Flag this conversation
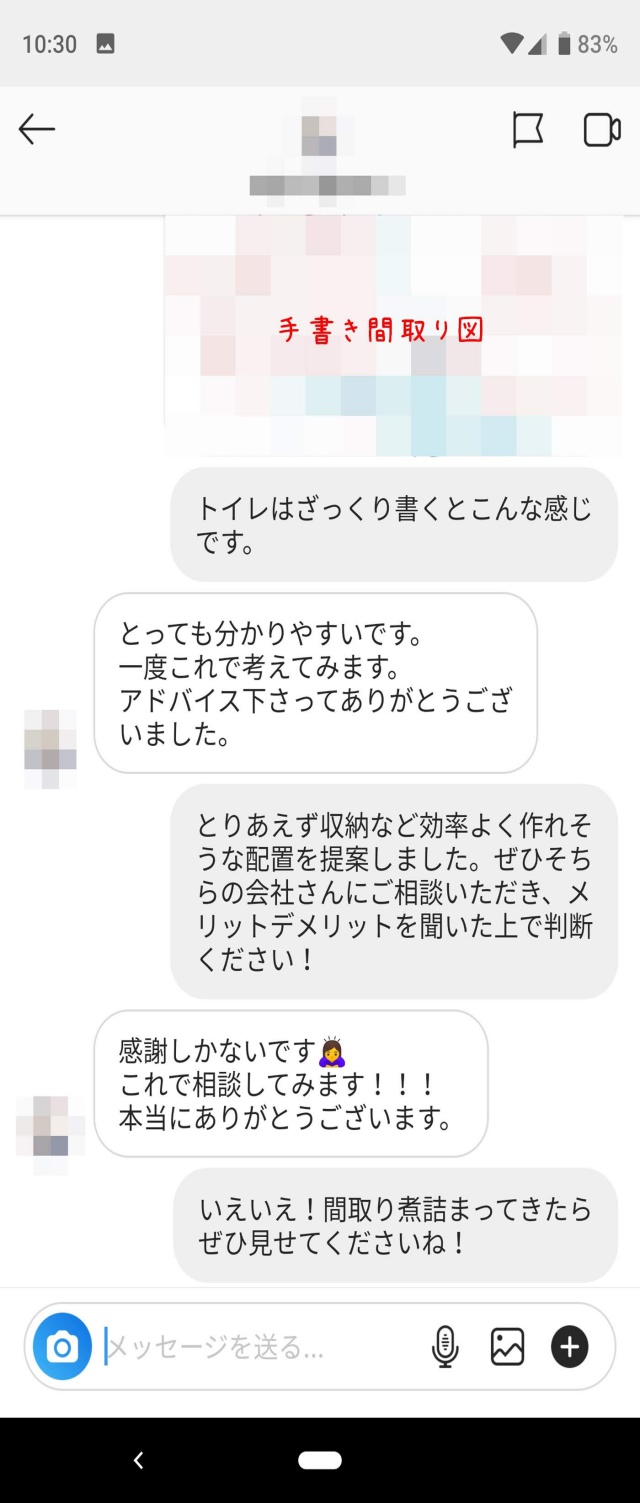The image size is (640, 1503). click(527, 130)
